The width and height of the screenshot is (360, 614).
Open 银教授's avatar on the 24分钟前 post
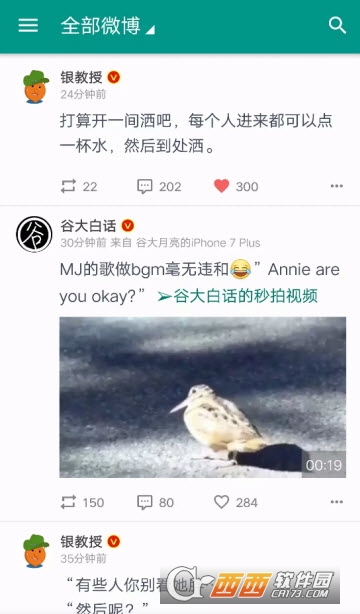(36, 87)
